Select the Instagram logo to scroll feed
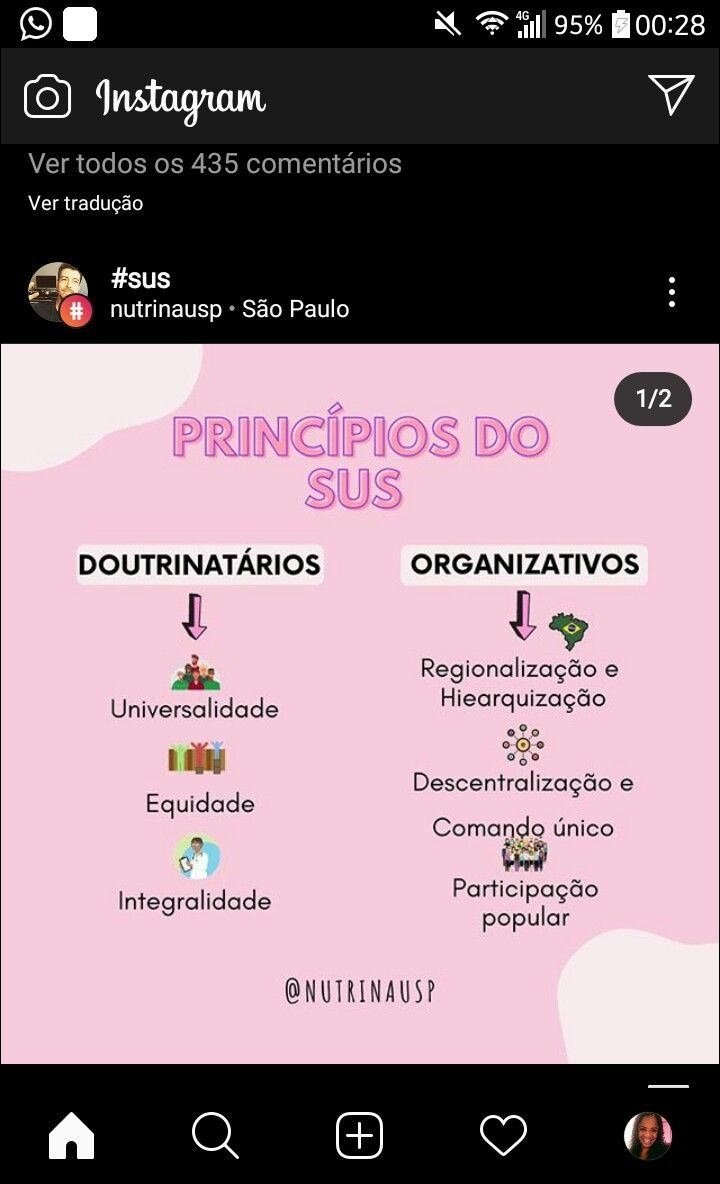 [180, 99]
